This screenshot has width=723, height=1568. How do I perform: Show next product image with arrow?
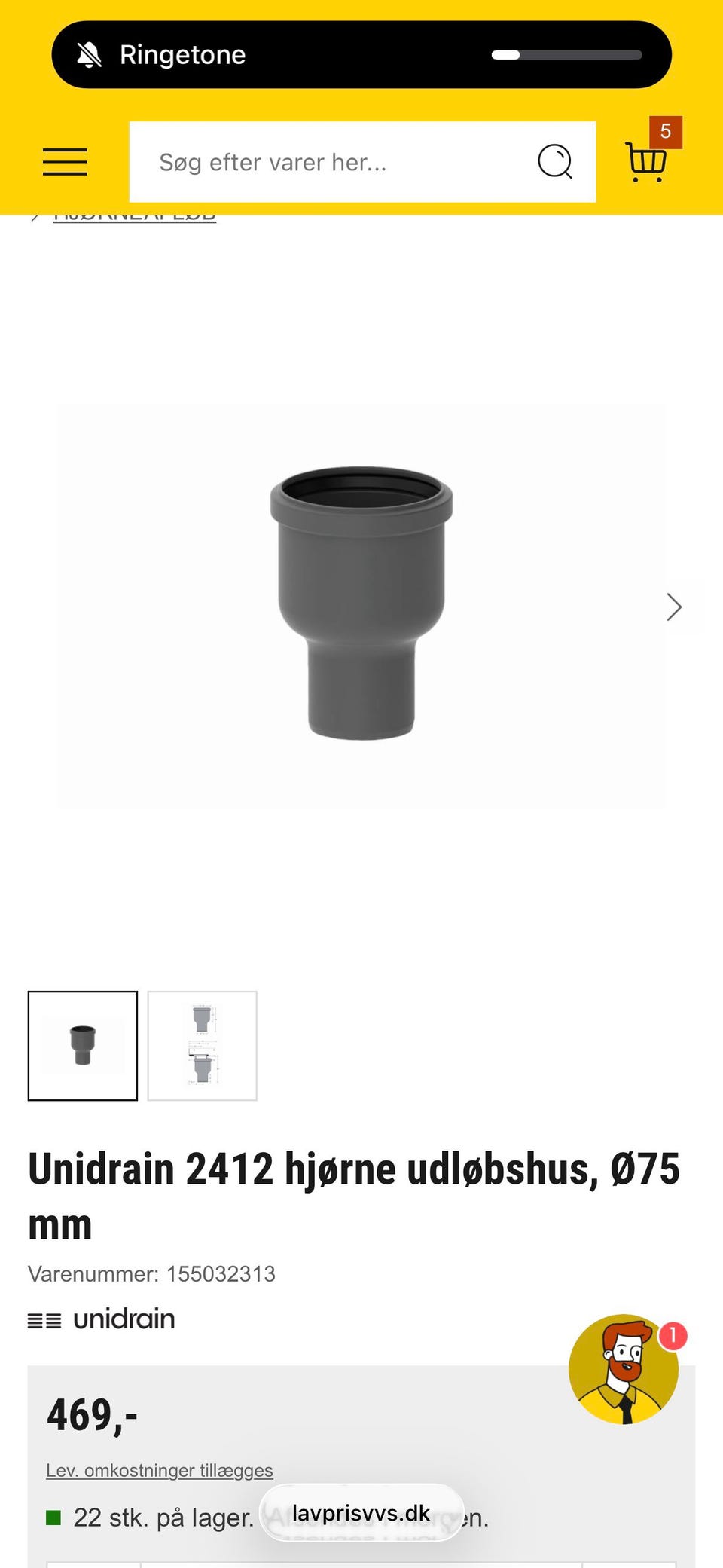[x=674, y=607]
